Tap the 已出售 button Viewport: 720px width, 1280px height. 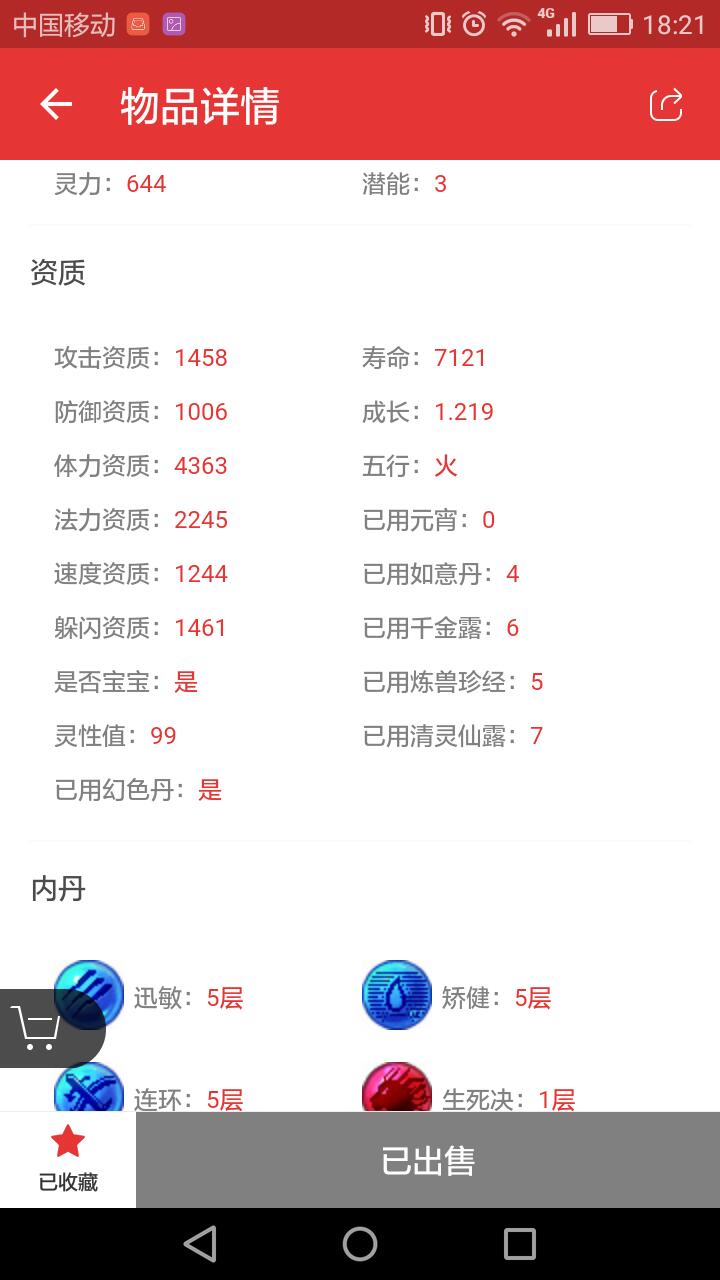[428, 1160]
